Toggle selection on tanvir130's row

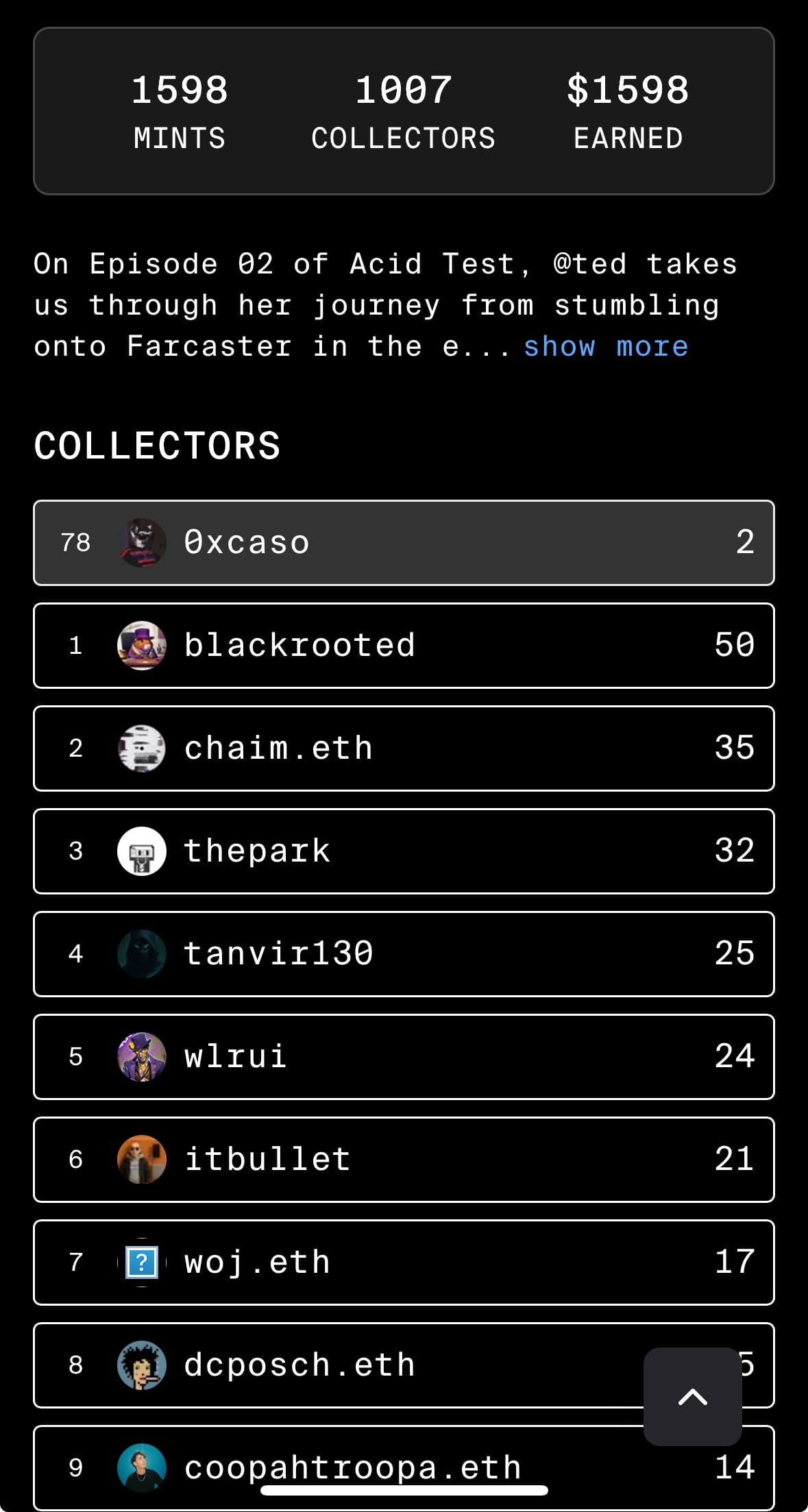404,953
